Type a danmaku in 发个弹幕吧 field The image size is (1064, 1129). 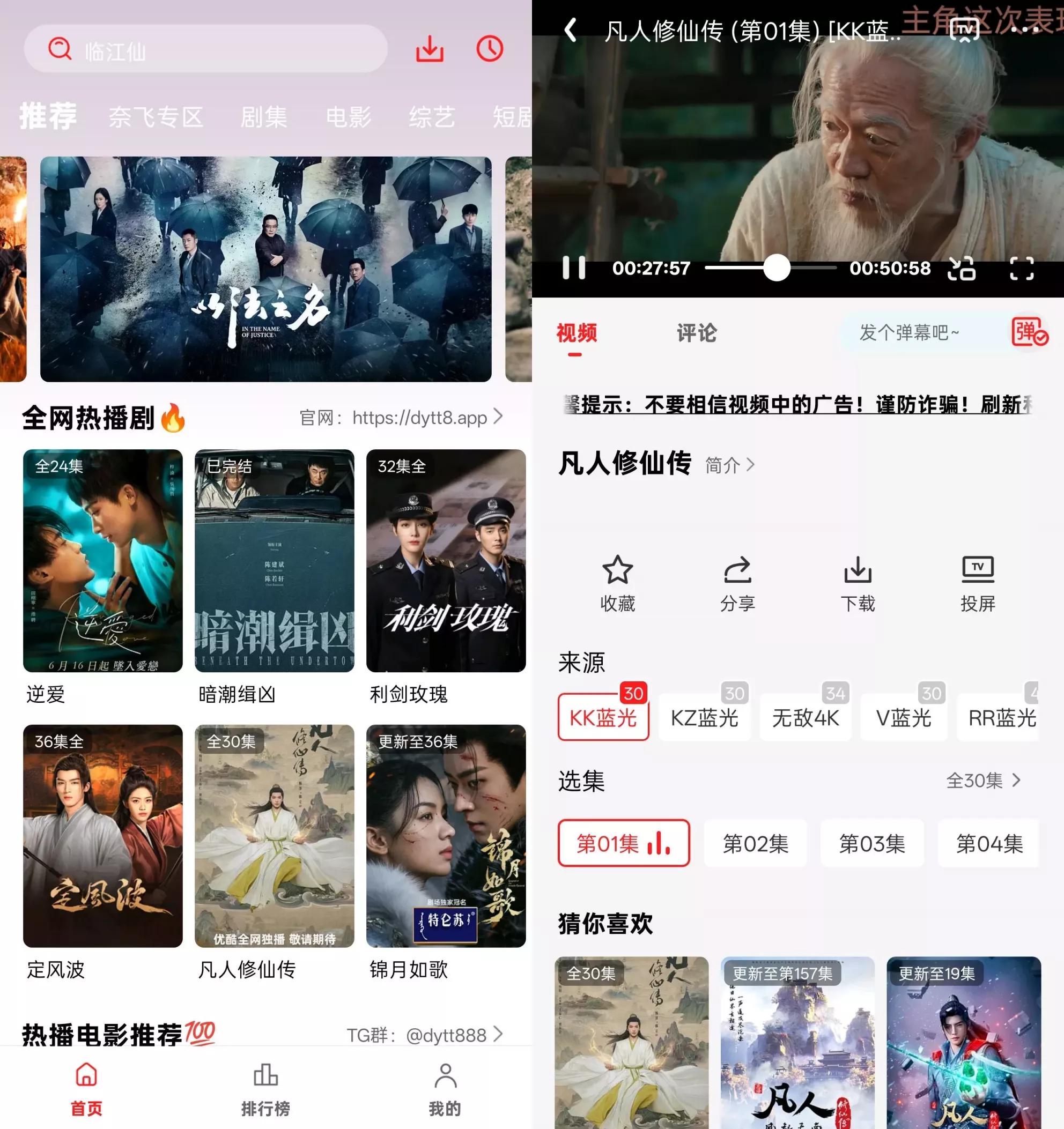(920, 333)
